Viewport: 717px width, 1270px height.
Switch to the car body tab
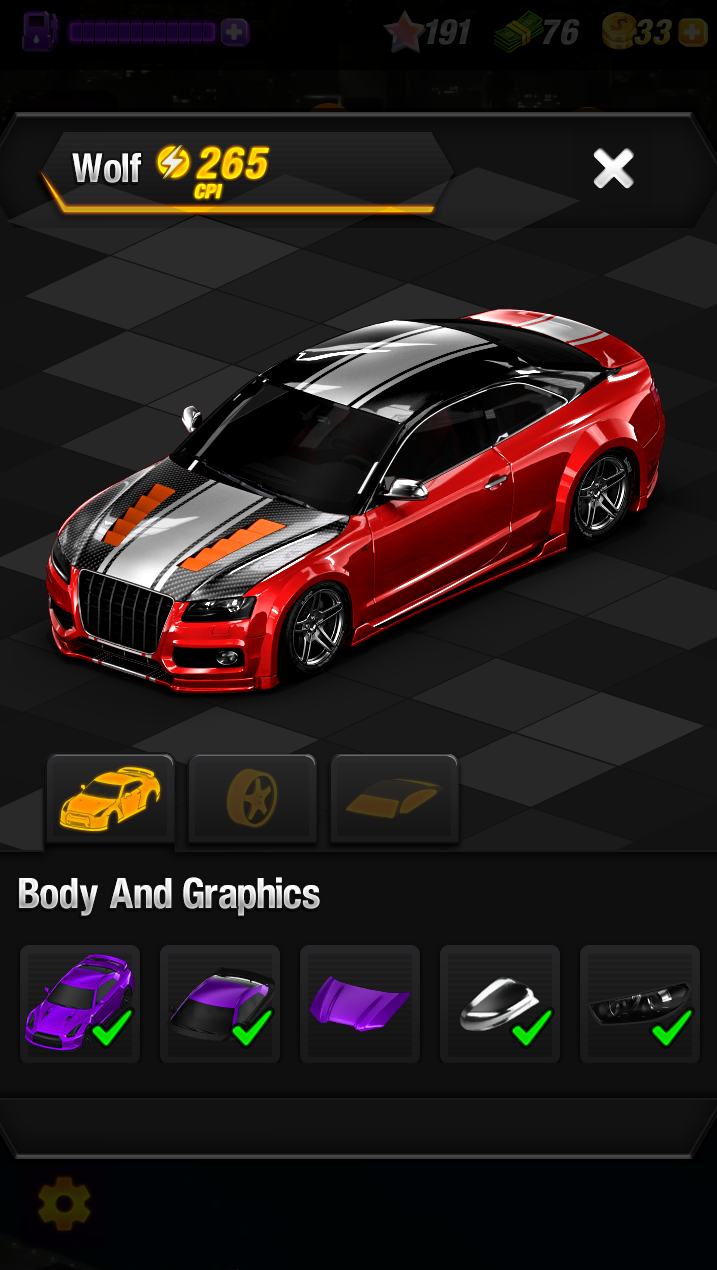[x=110, y=799]
